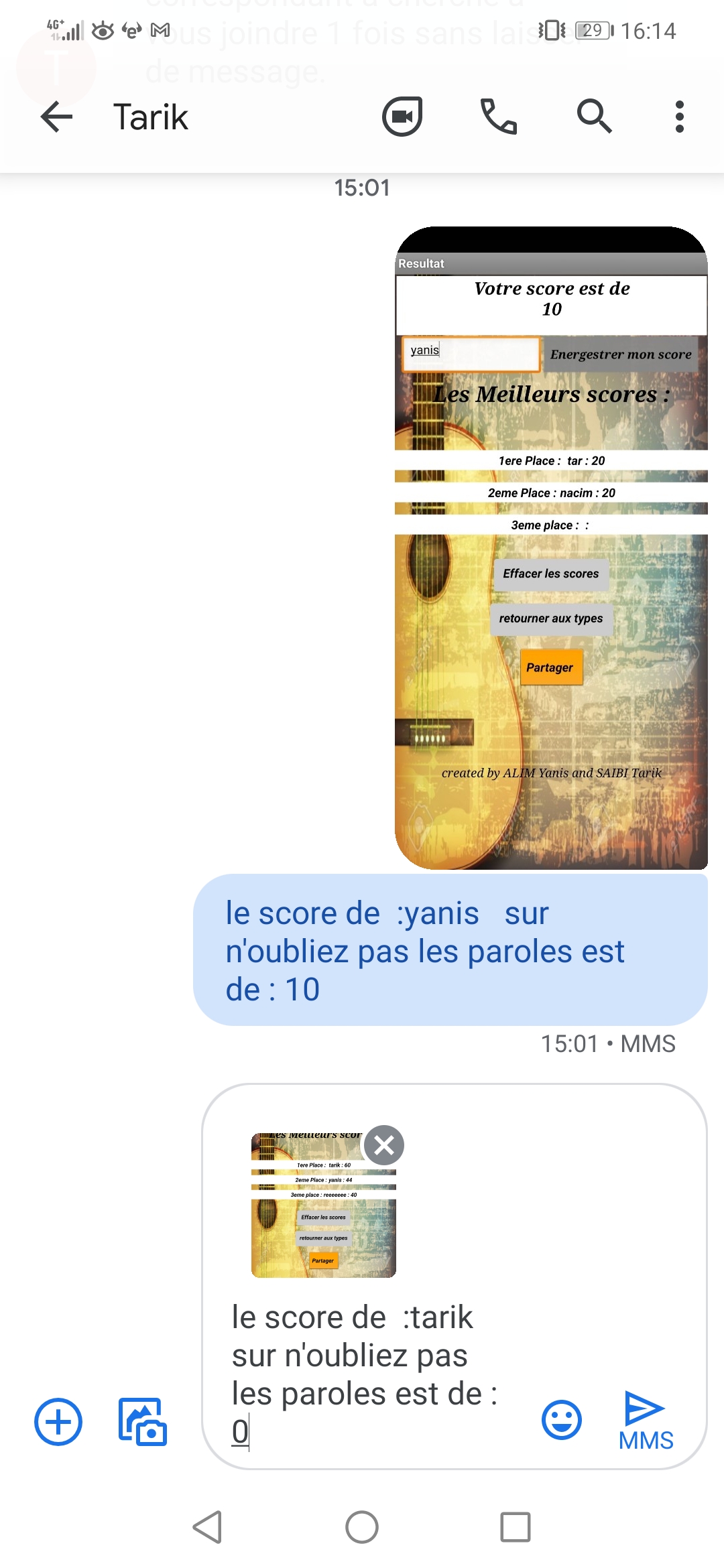Open the sent score screenshot image
Image resolution: width=724 pixels, height=1568 pixels.
551,548
